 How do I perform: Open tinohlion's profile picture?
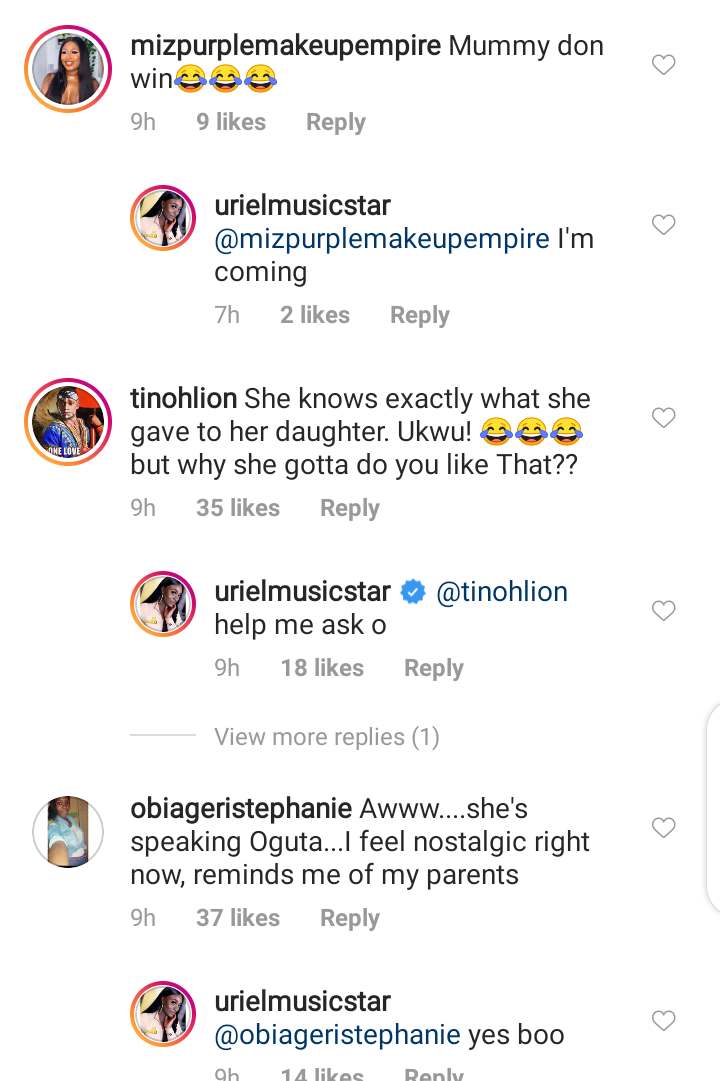68,421
